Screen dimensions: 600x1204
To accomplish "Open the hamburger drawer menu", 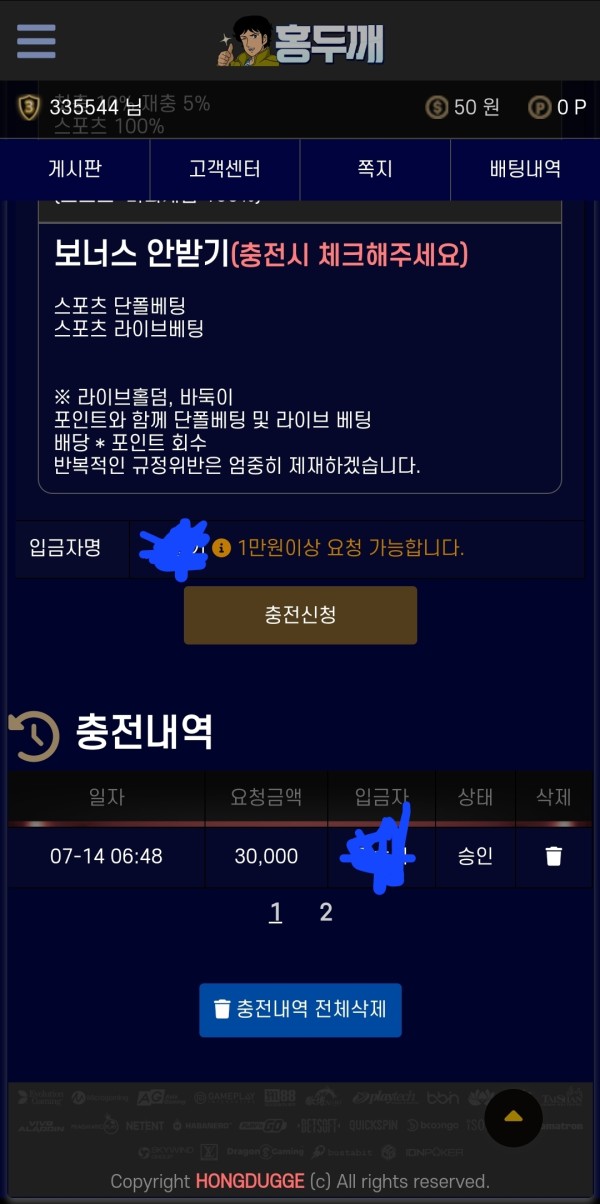I will [36, 41].
